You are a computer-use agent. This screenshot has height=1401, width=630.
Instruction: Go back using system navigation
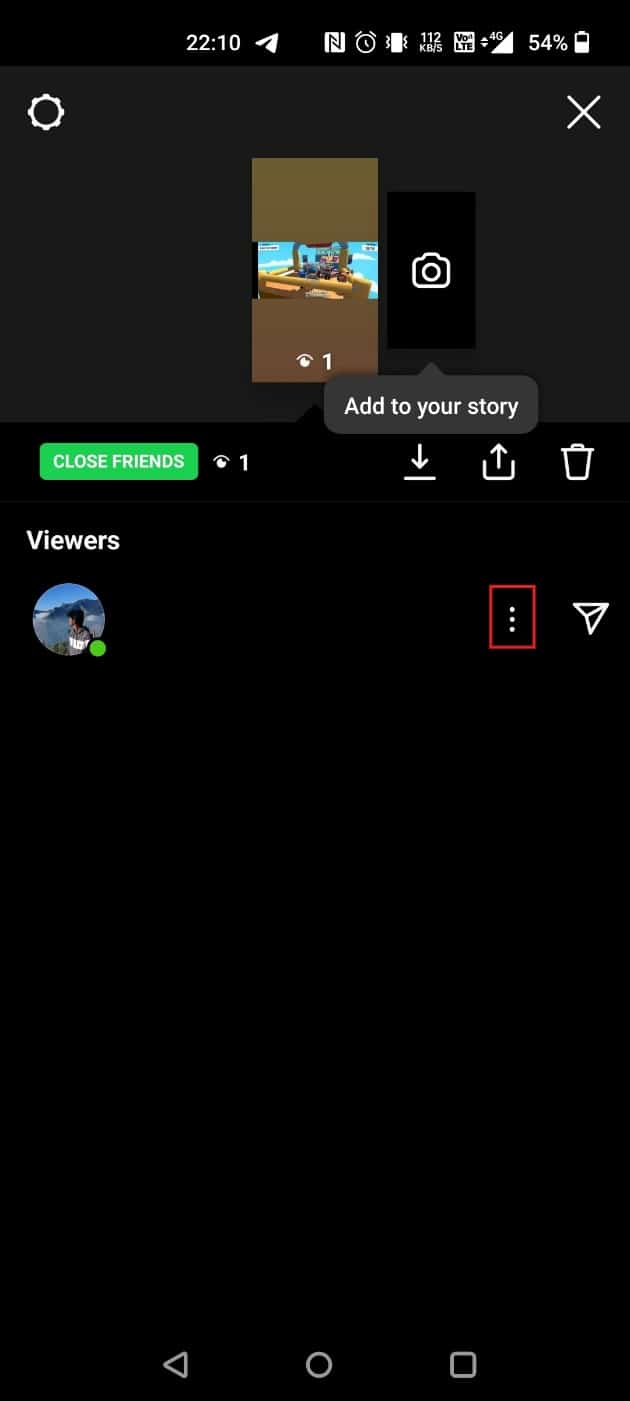(x=176, y=1364)
